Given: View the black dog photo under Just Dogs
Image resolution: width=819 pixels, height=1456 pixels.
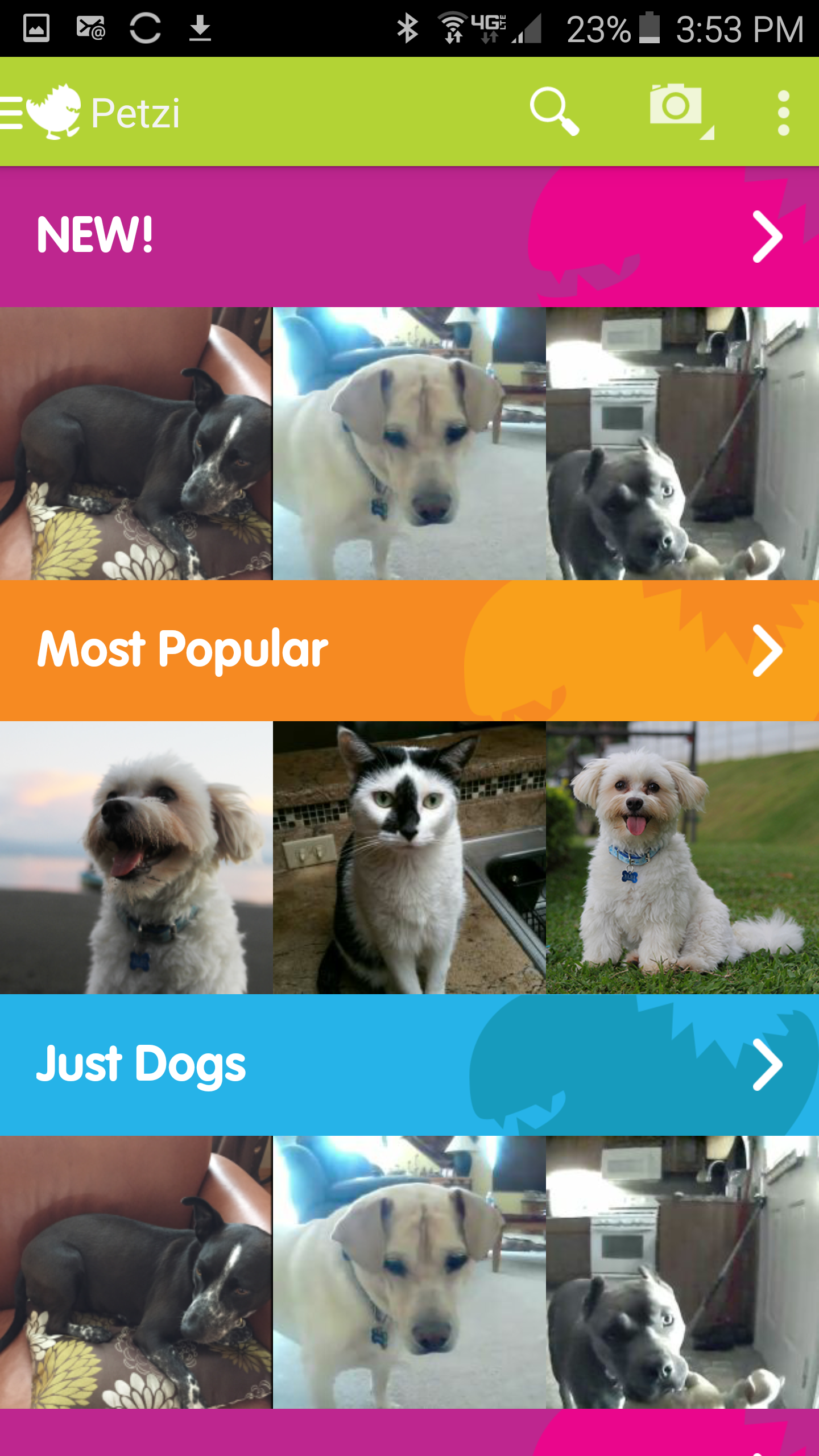Looking at the screenshot, I should (136, 1272).
